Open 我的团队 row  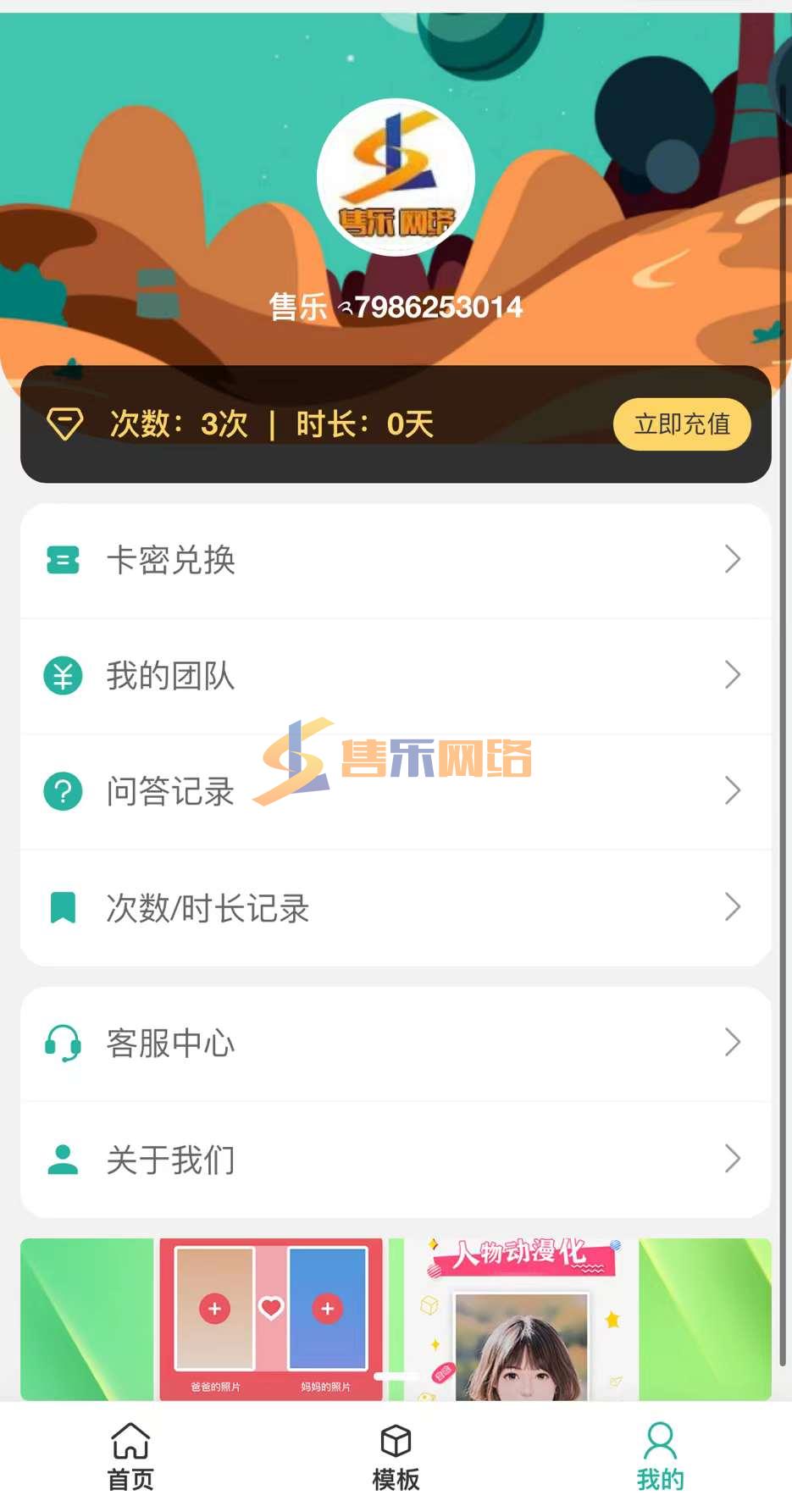pos(396,676)
